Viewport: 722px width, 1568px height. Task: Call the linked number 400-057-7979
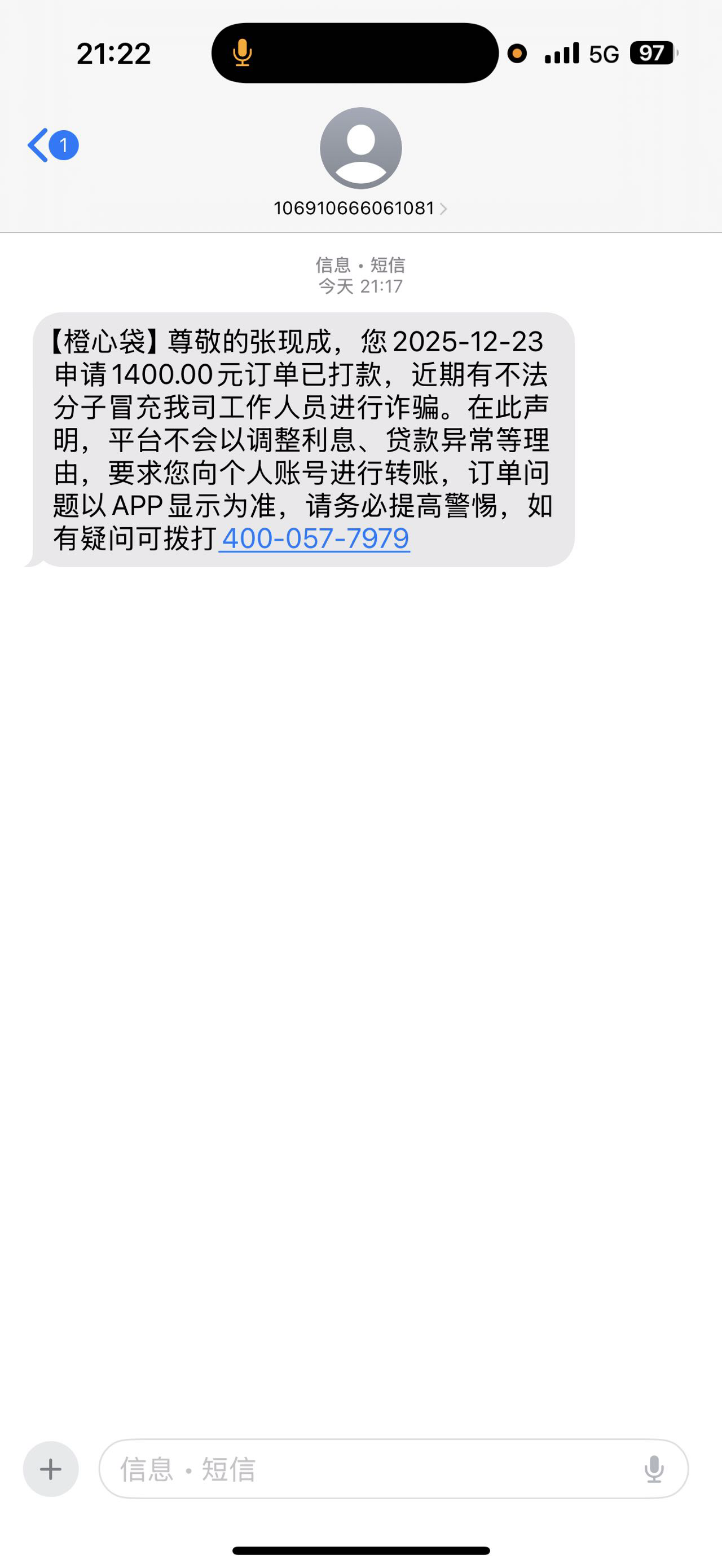314,538
